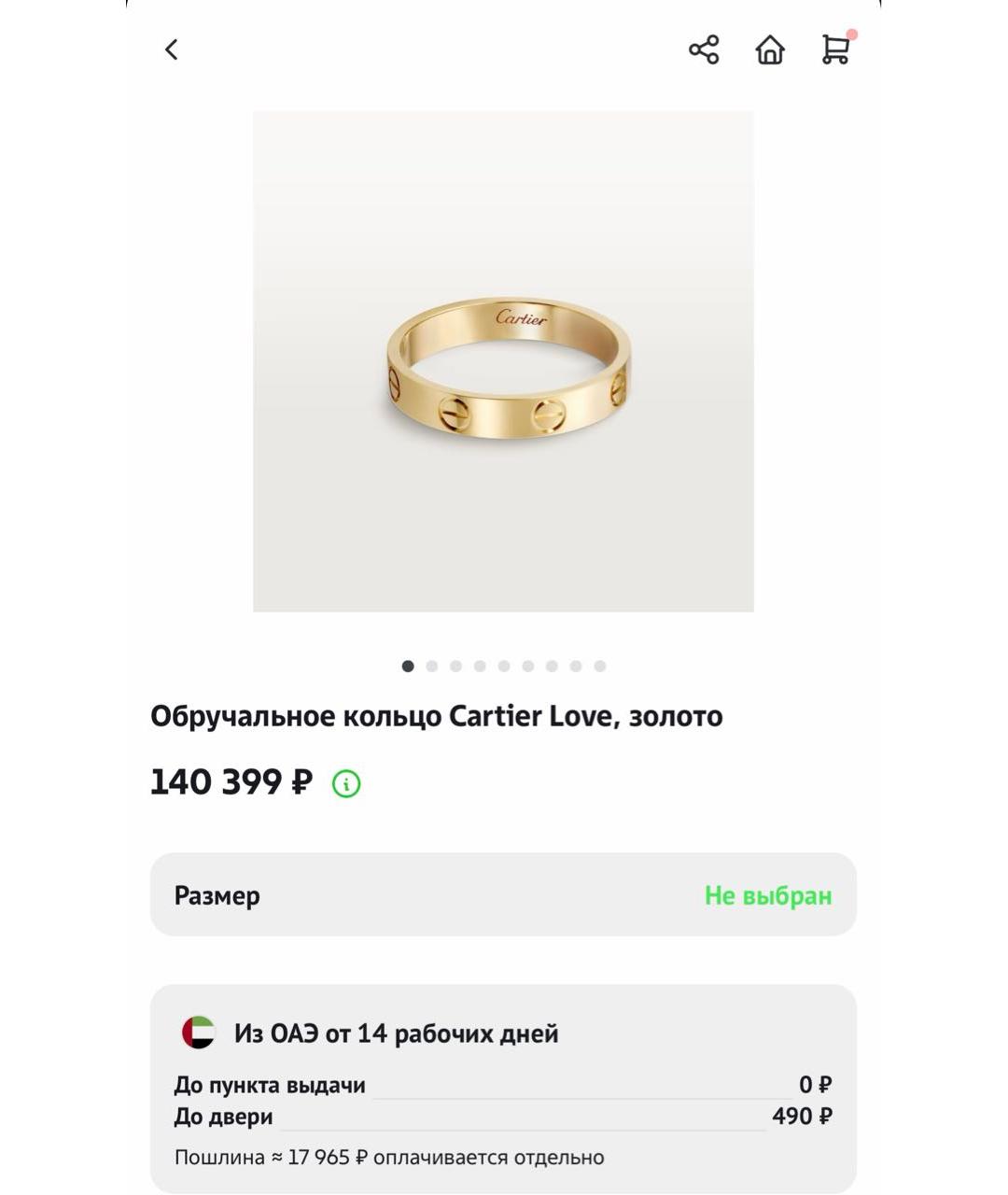1008x1195 pixels.
Task: Open the shopping cart
Action: (833, 51)
